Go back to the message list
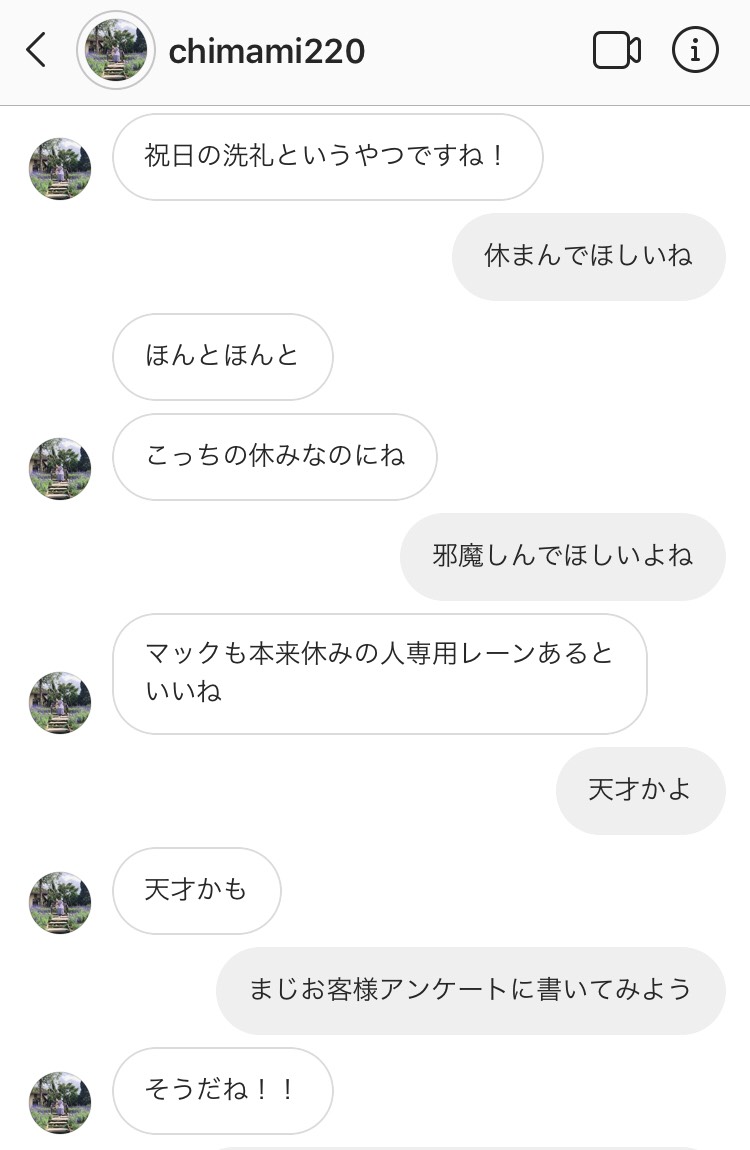The width and height of the screenshot is (750, 1150). click(36, 50)
